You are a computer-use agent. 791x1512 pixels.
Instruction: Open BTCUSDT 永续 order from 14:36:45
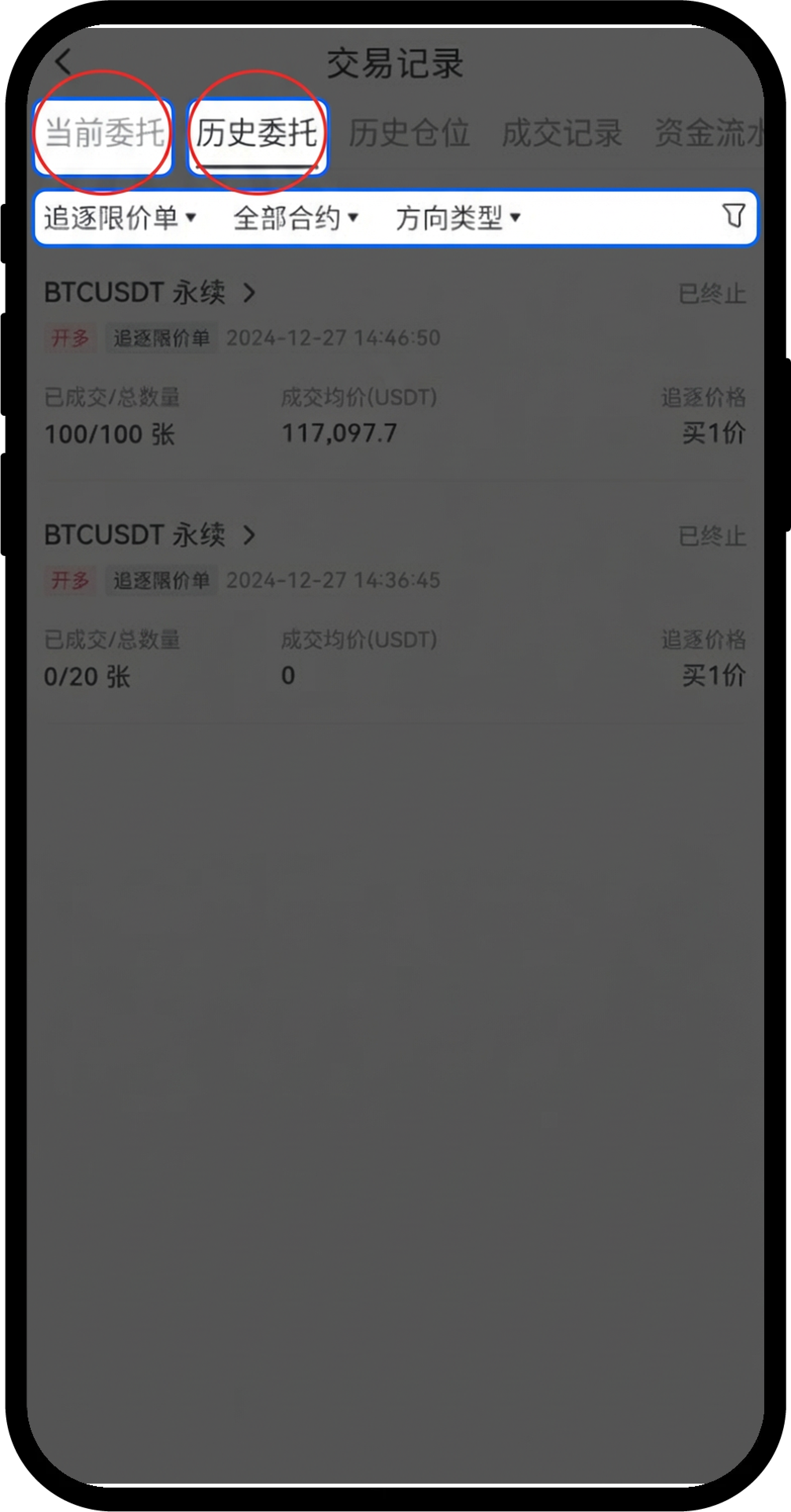point(150,535)
